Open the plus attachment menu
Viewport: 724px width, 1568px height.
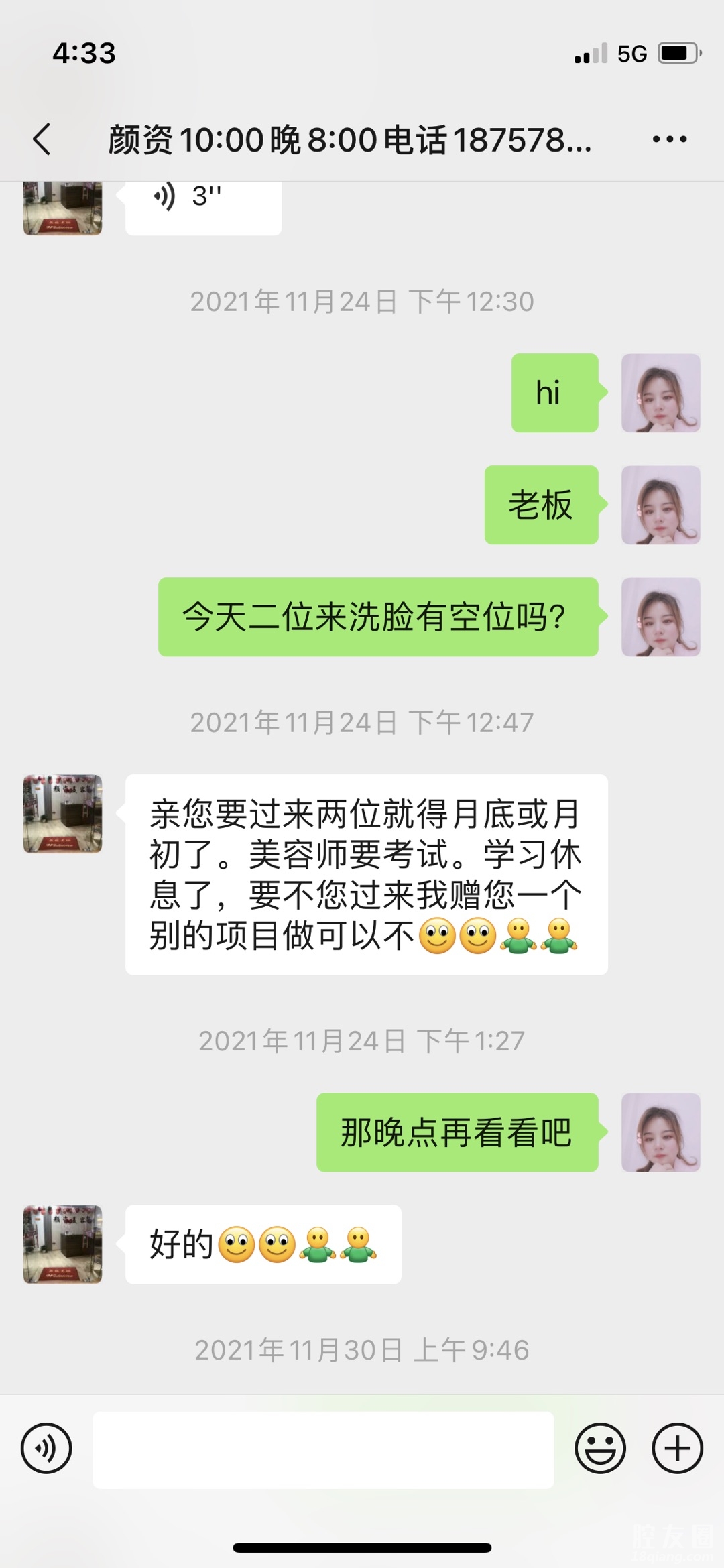click(677, 1448)
